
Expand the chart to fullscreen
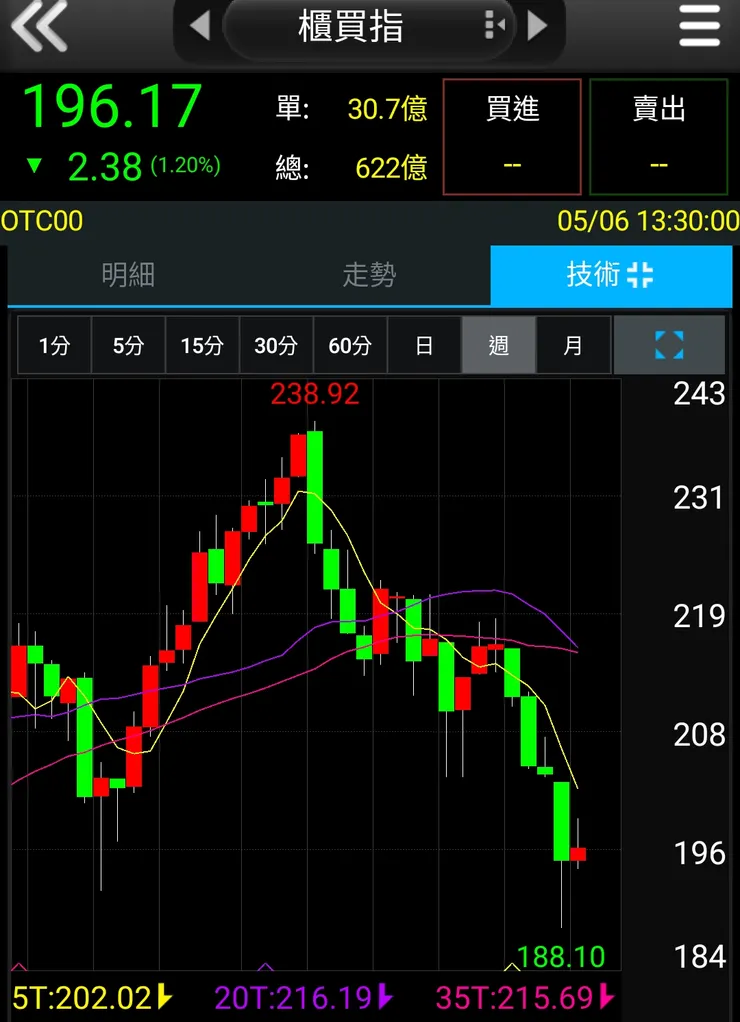[x=669, y=346]
